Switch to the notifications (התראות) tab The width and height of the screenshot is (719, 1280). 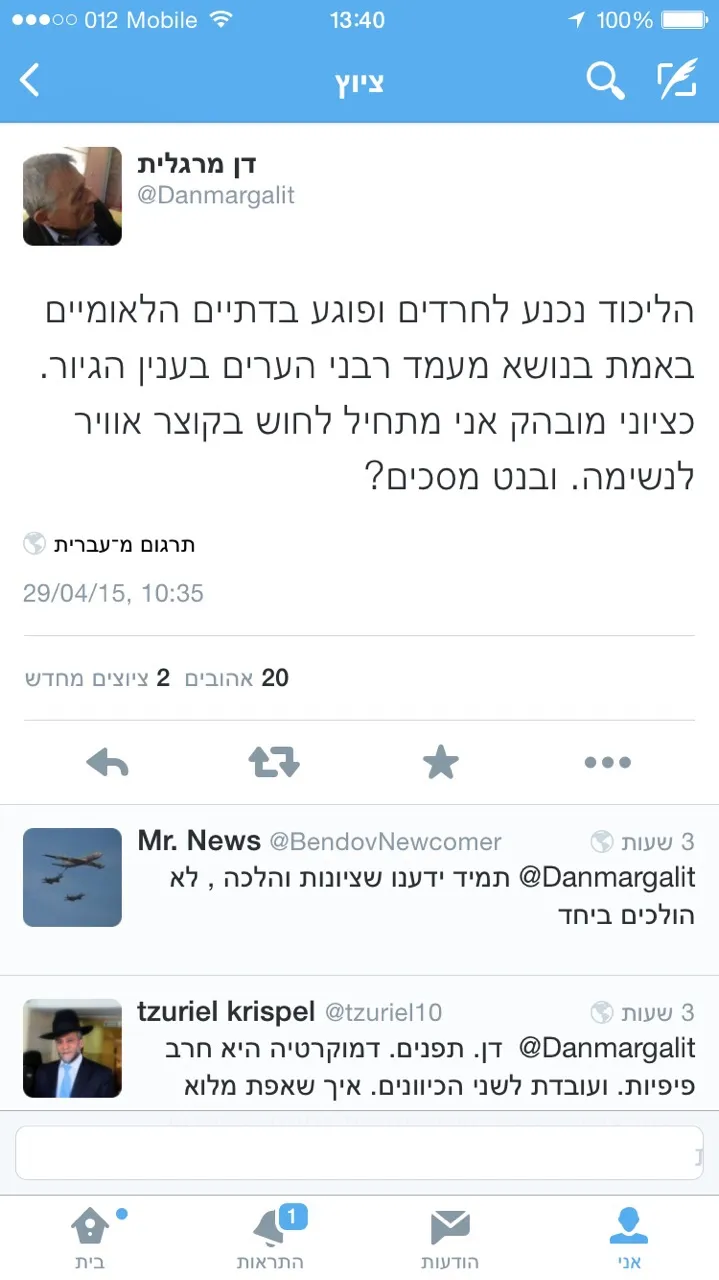270,1237
